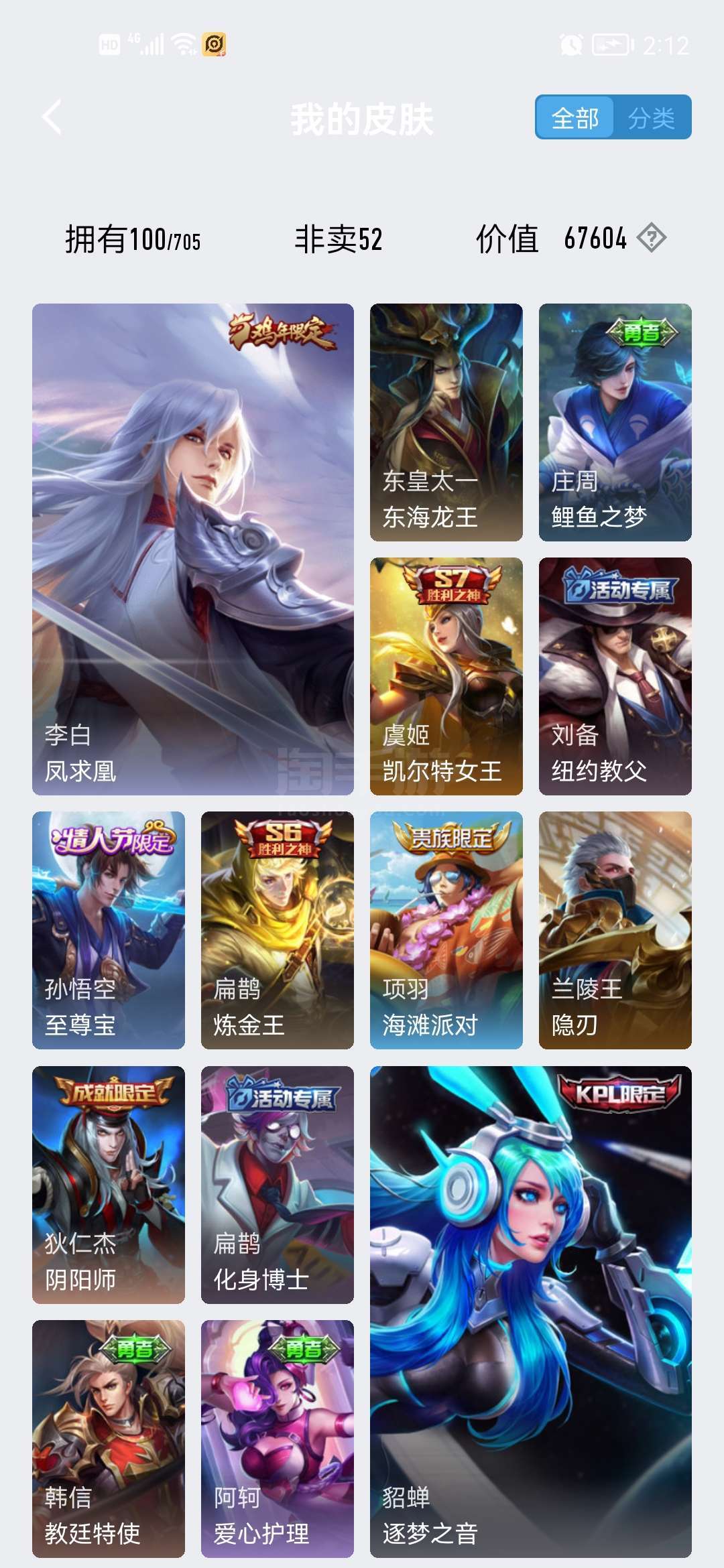724x1568 pixels.
Task: Open the value help question-mark icon
Action: (x=652, y=238)
